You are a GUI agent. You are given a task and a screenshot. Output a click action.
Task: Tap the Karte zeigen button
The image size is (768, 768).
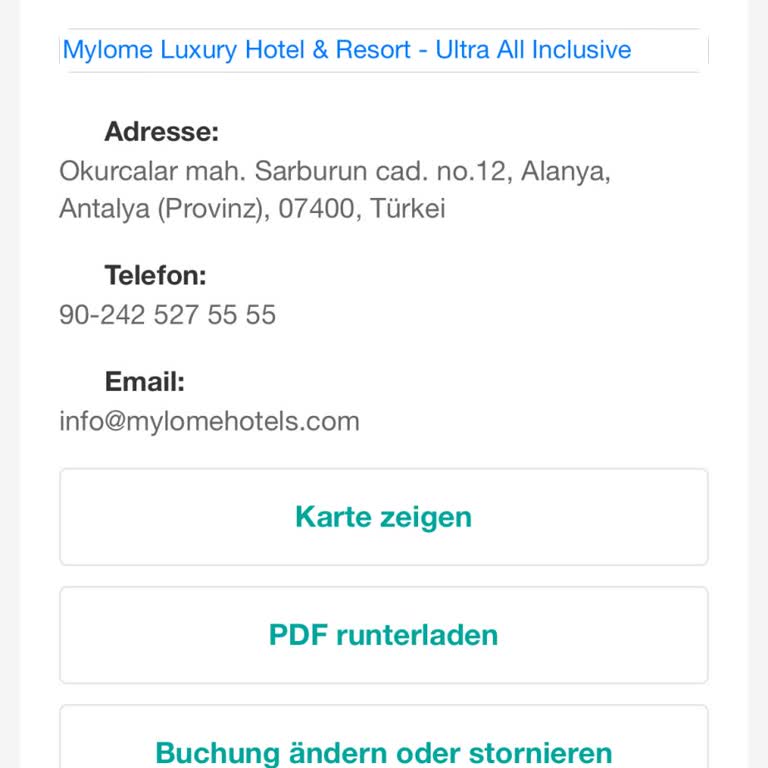coord(383,517)
